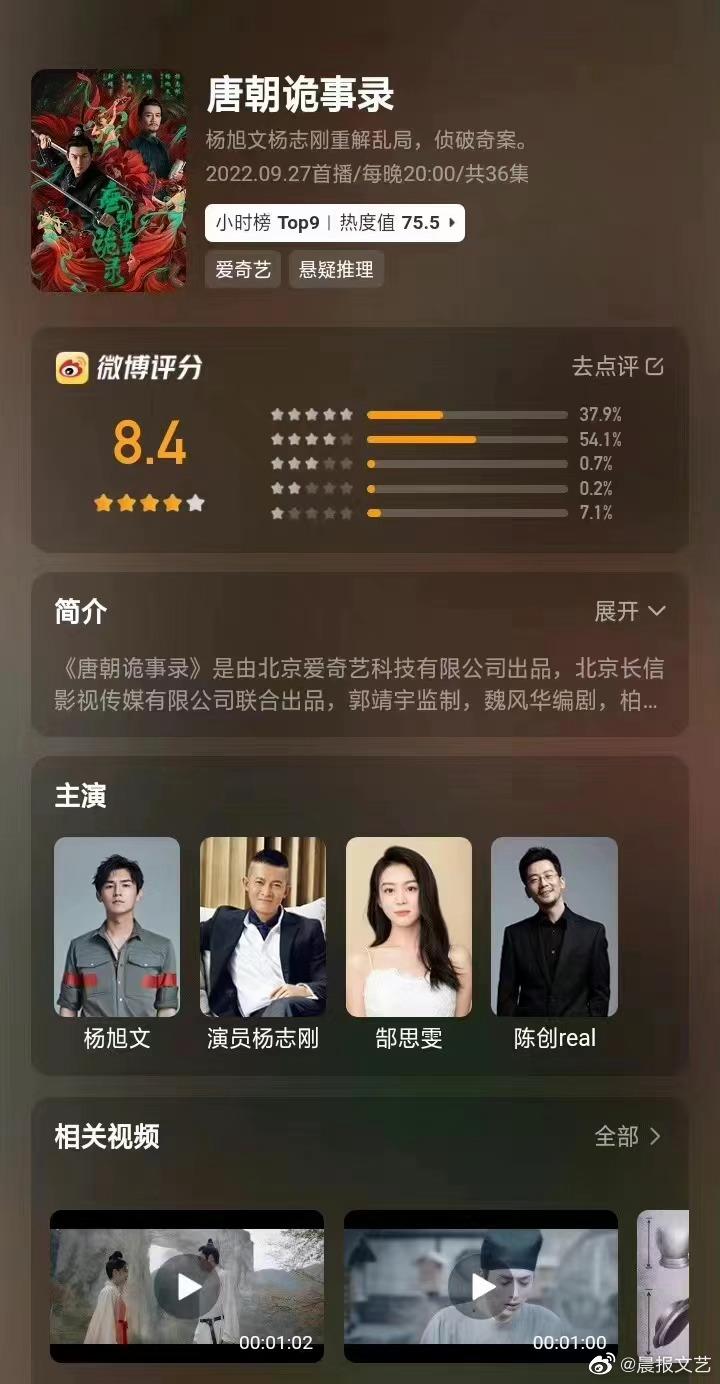View 全部 related videos
This screenshot has width=720, height=1384.
pos(628,1136)
